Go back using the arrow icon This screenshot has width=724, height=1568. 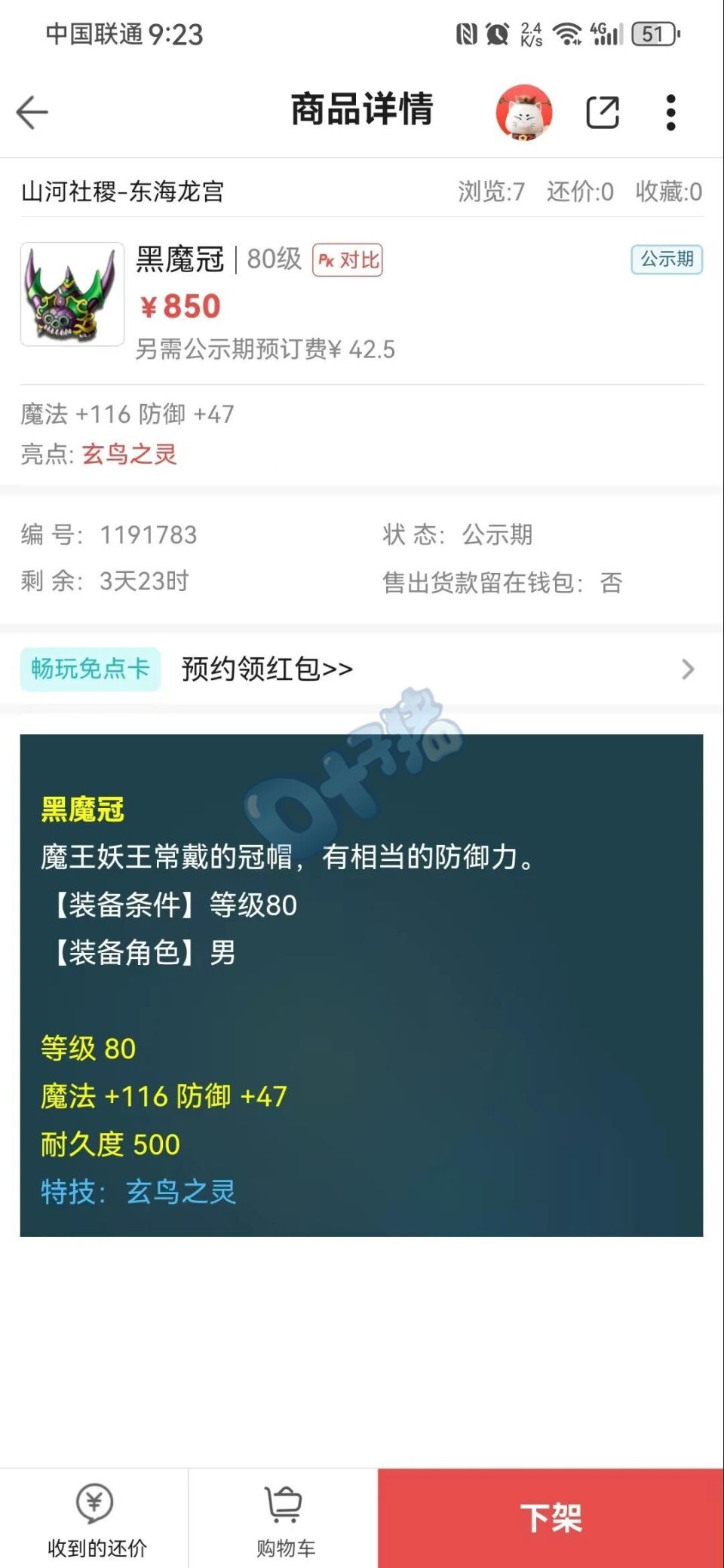click(x=32, y=112)
